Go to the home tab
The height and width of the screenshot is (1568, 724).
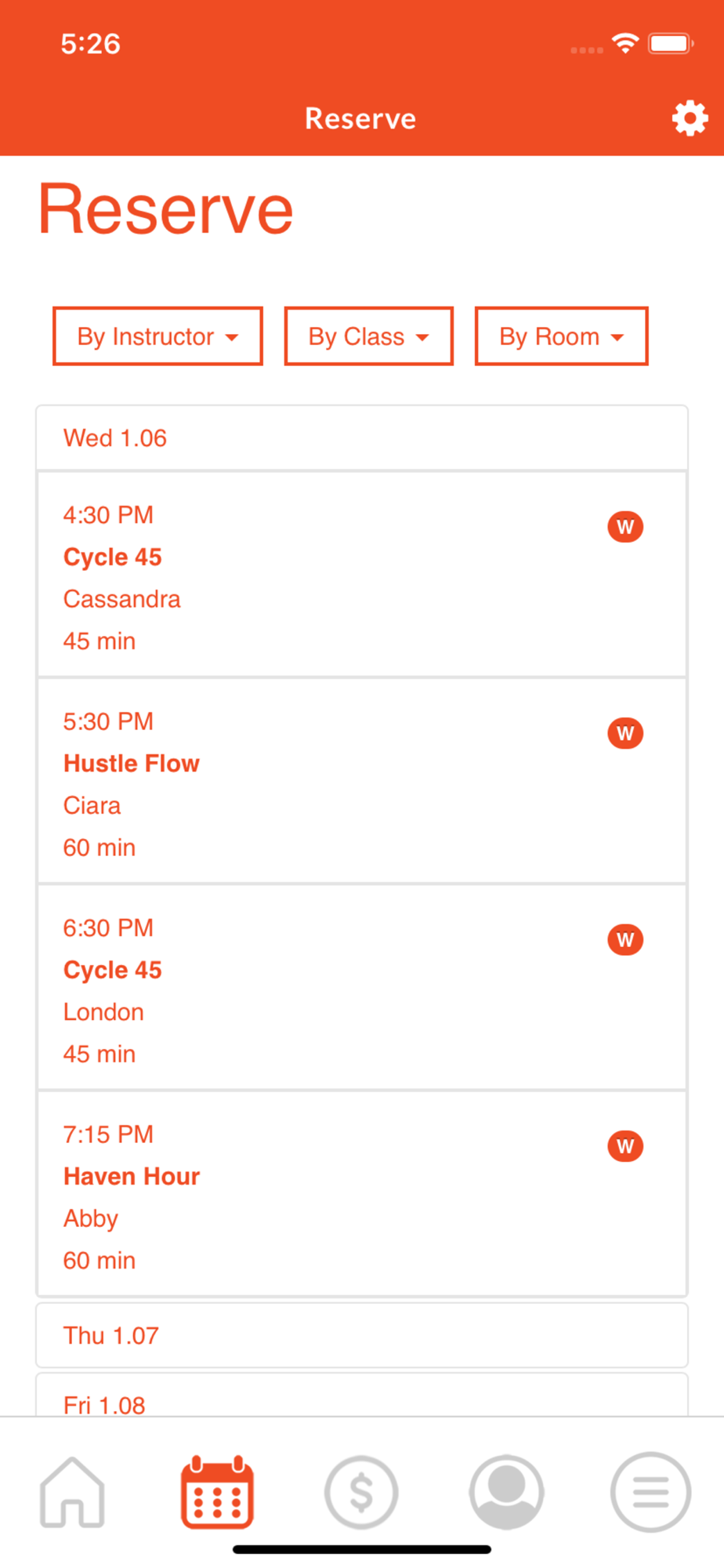pos(72,1492)
